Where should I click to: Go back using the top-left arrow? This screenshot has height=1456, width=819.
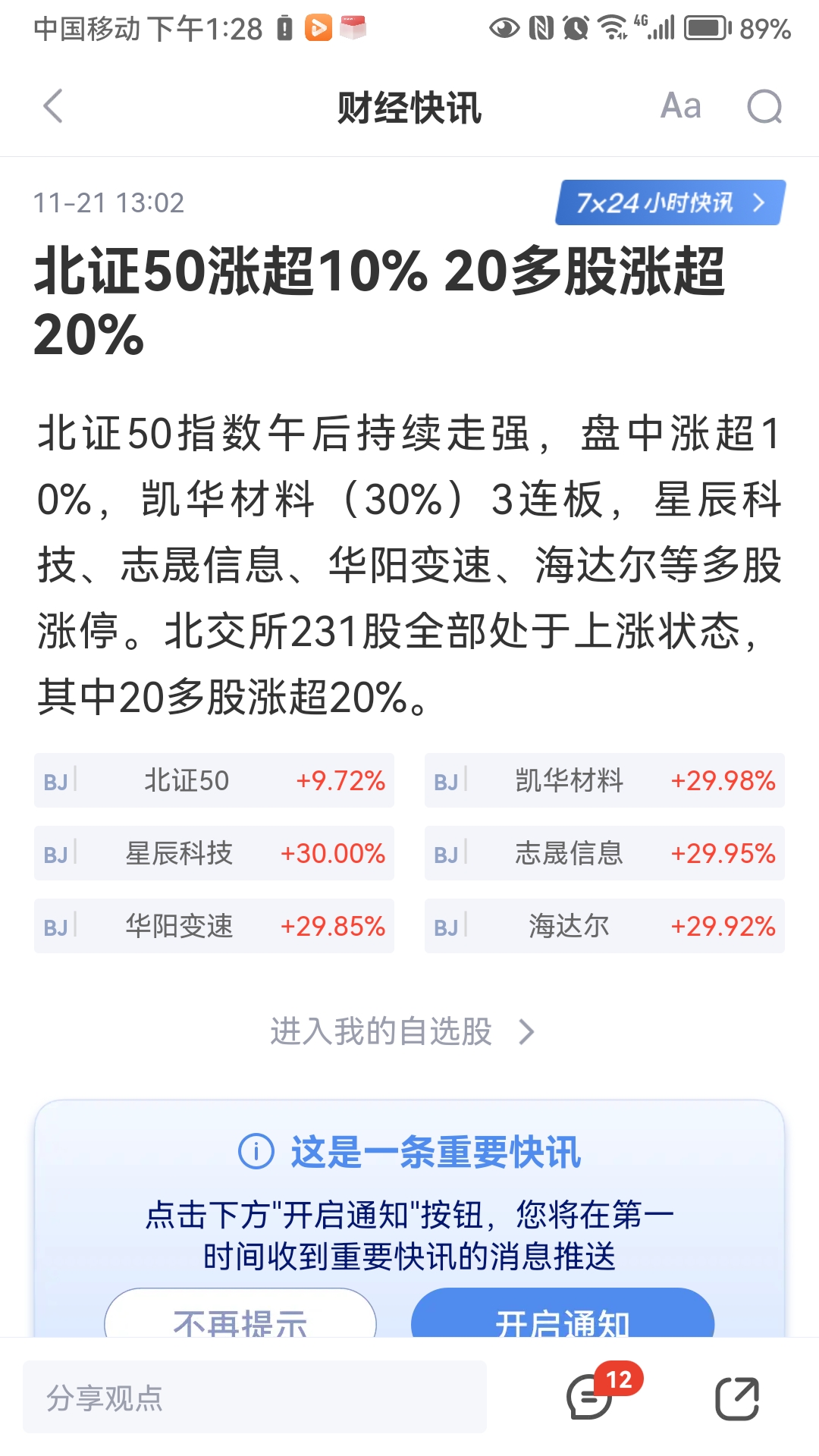tap(52, 106)
